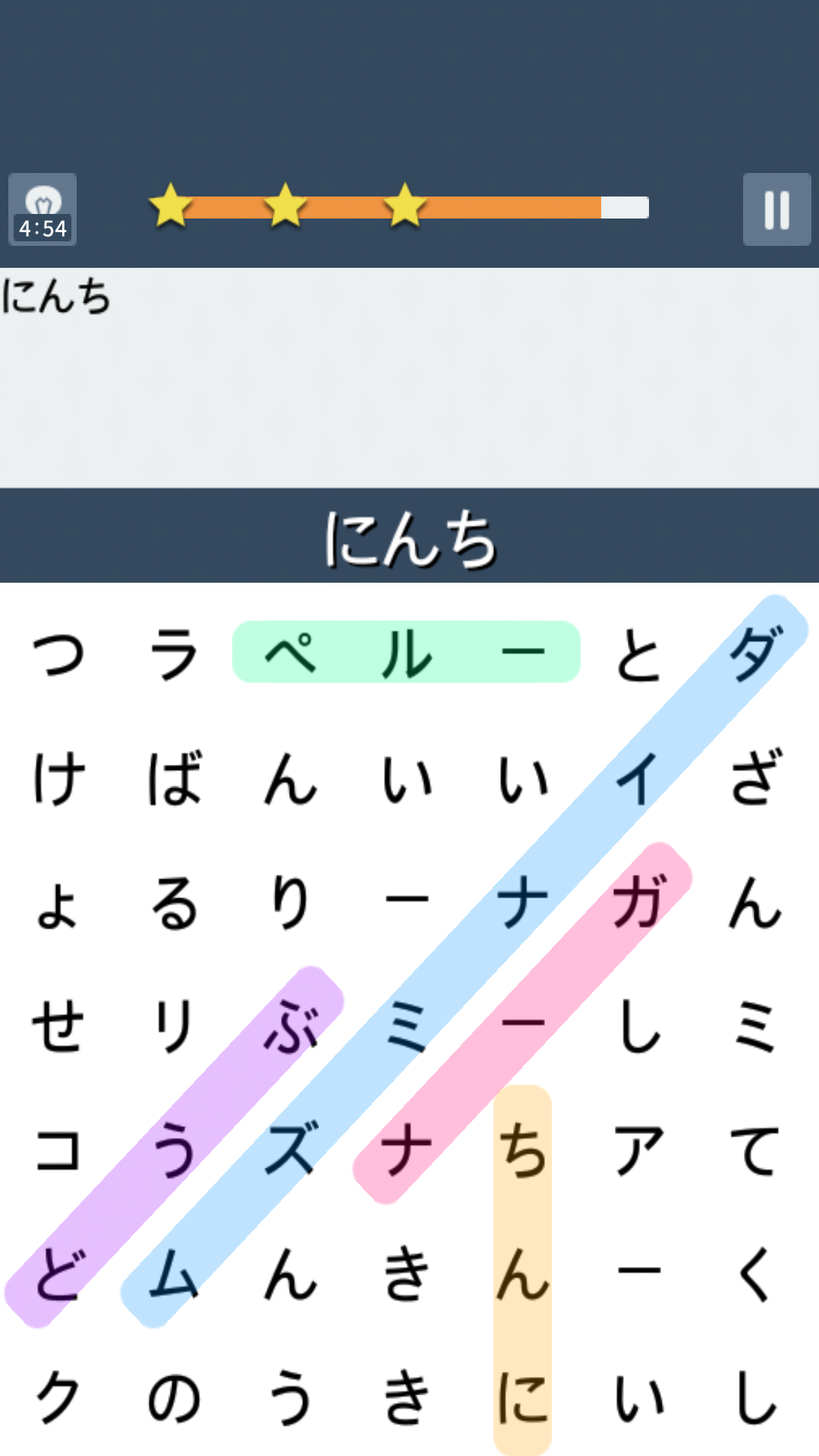Tap the ば letter cell
Image resolution: width=819 pixels, height=1456 pixels.
pos(175,778)
